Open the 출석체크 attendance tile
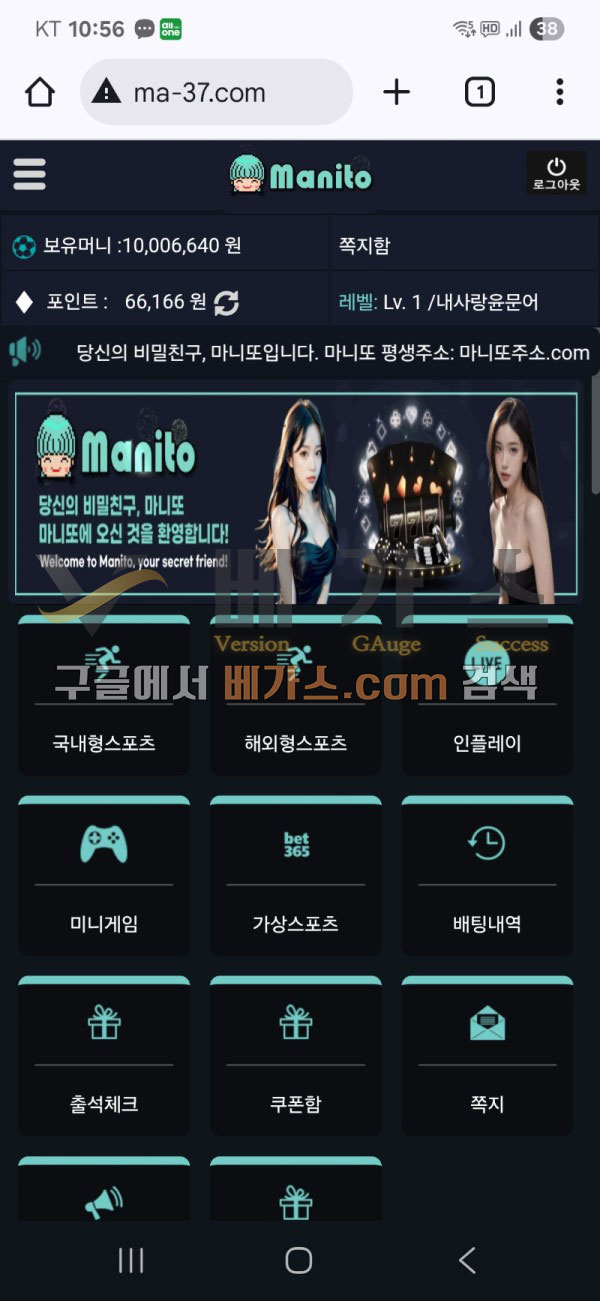 (x=104, y=1056)
